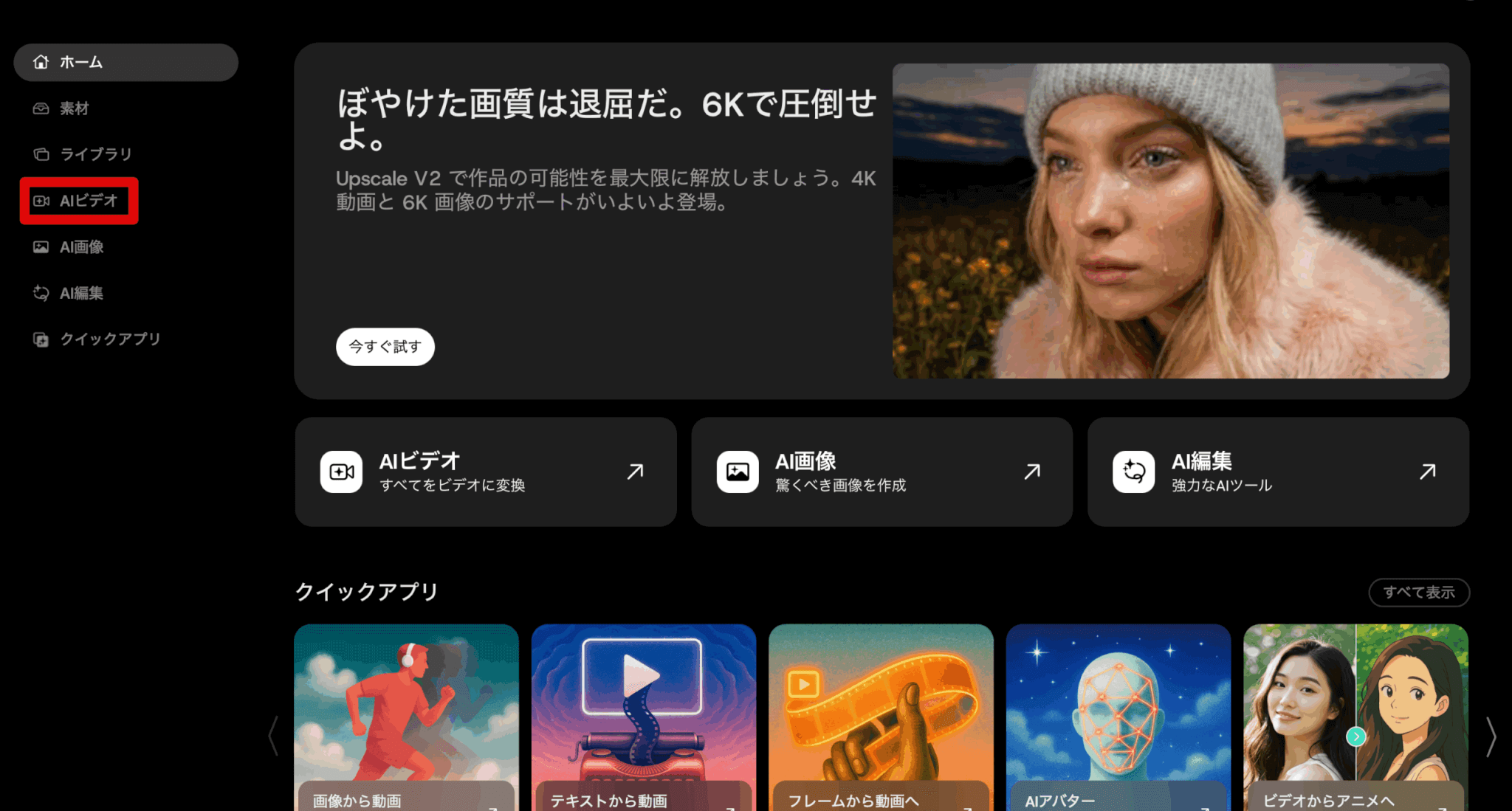Viewport: 1512px width, 811px height.
Task: Open the ホーム sidebar item
Action: pyautogui.click(x=126, y=62)
